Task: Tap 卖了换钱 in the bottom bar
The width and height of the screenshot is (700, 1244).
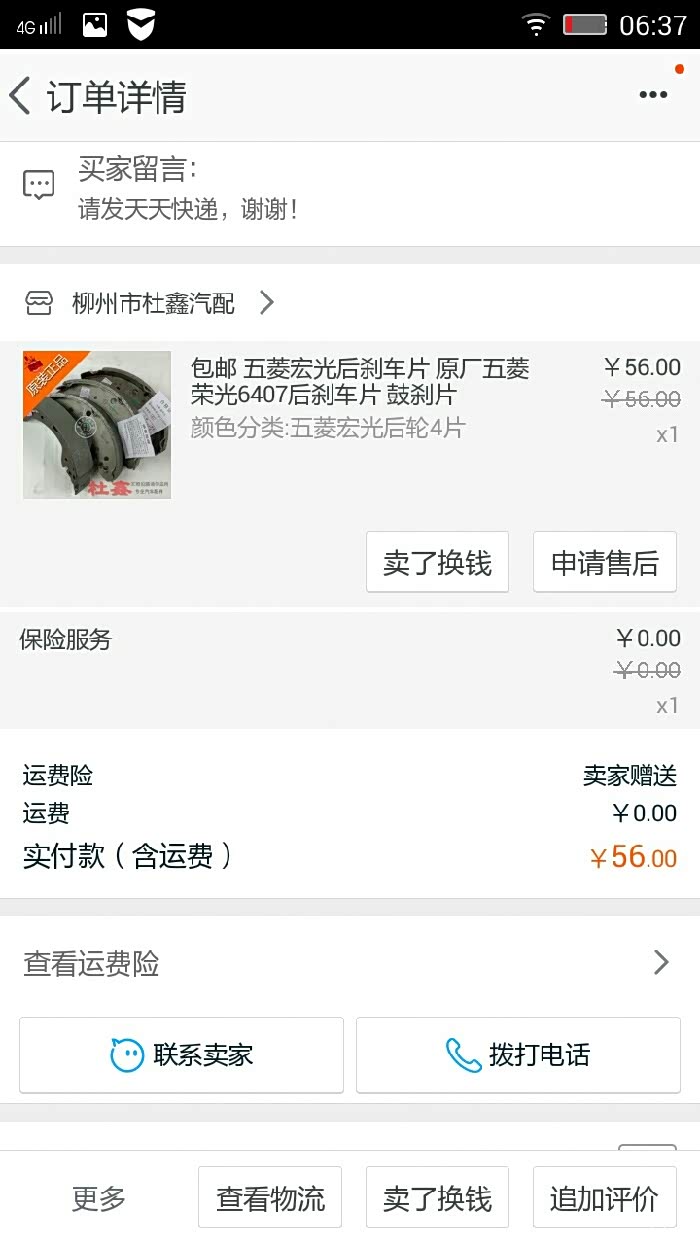Action: [x=437, y=1198]
